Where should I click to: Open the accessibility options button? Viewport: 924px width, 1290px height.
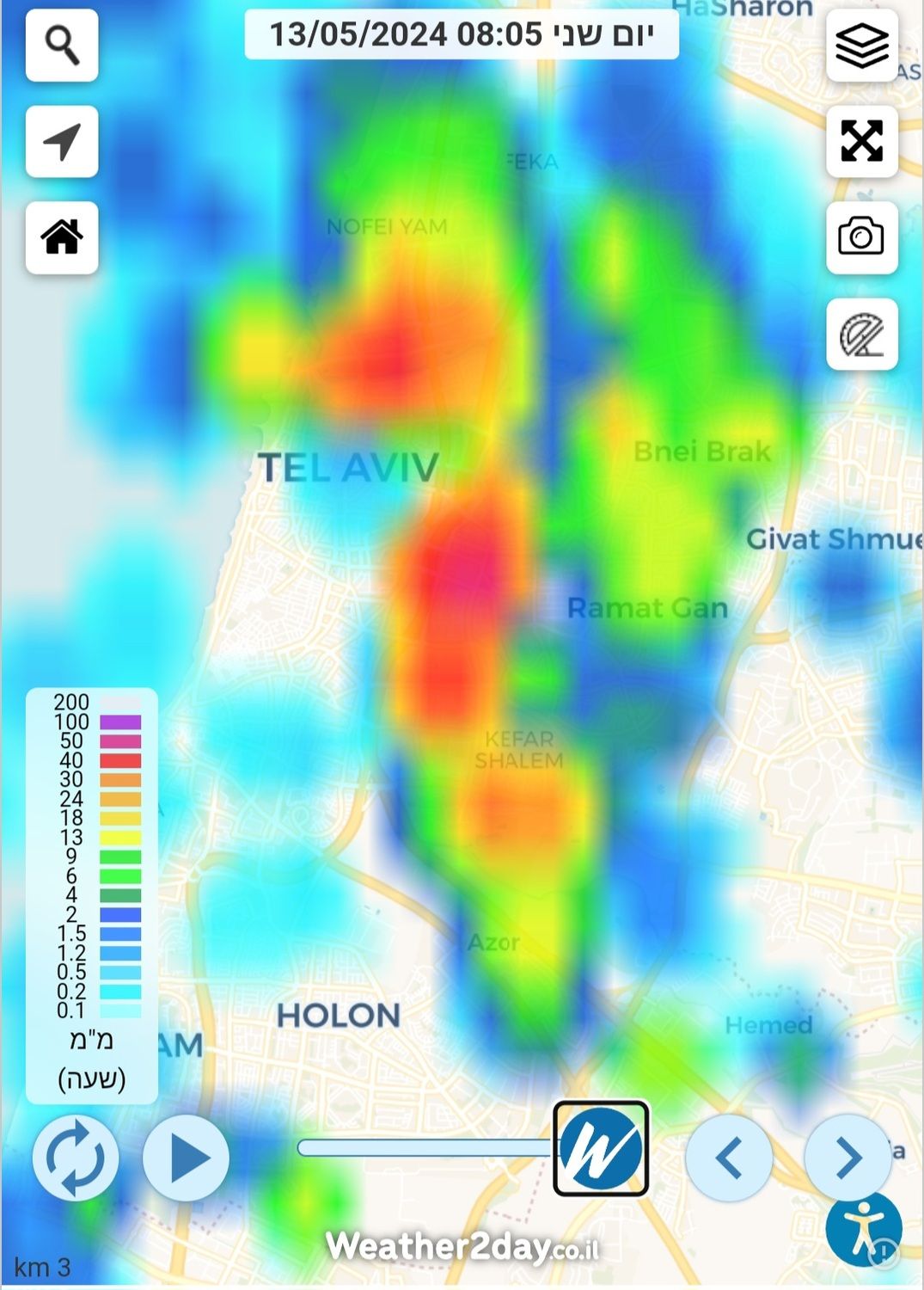863,1230
